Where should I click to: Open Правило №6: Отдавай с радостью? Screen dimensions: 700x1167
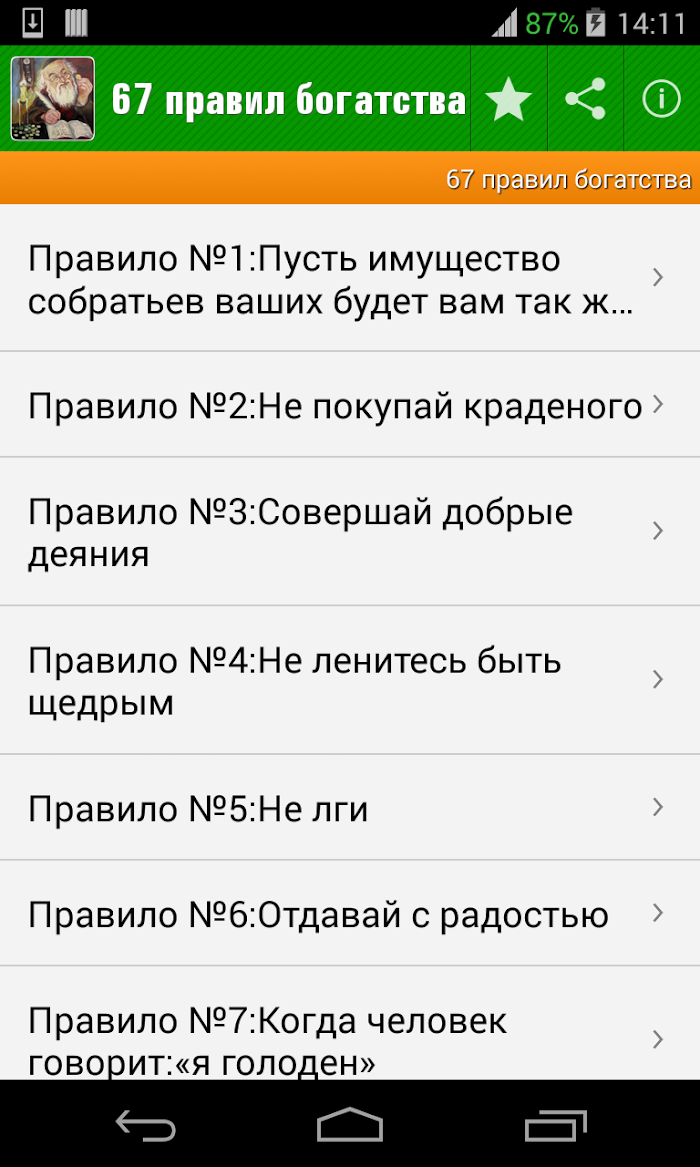click(350, 913)
